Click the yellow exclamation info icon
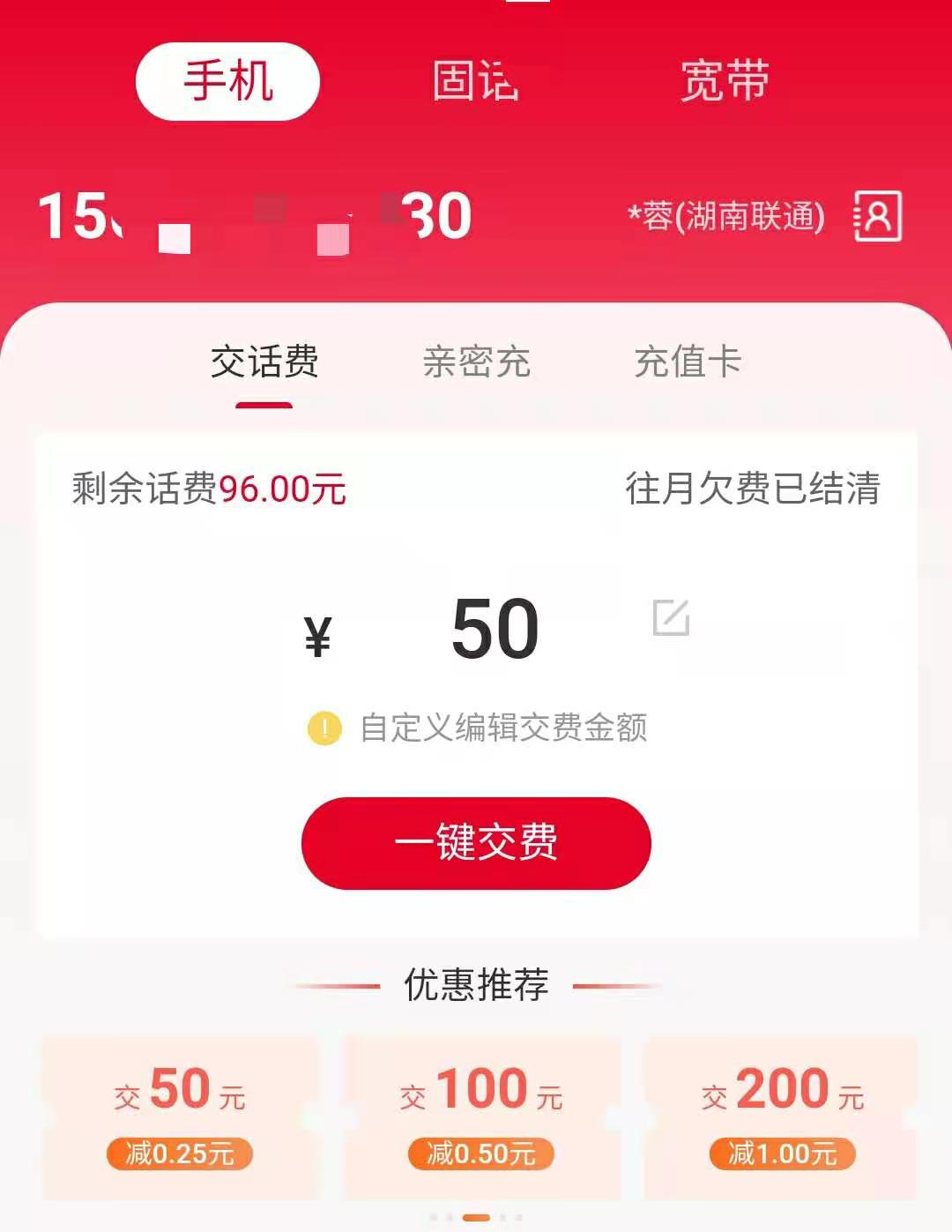The height and width of the screenshot is (1232, 952). [x=324, y=728]
